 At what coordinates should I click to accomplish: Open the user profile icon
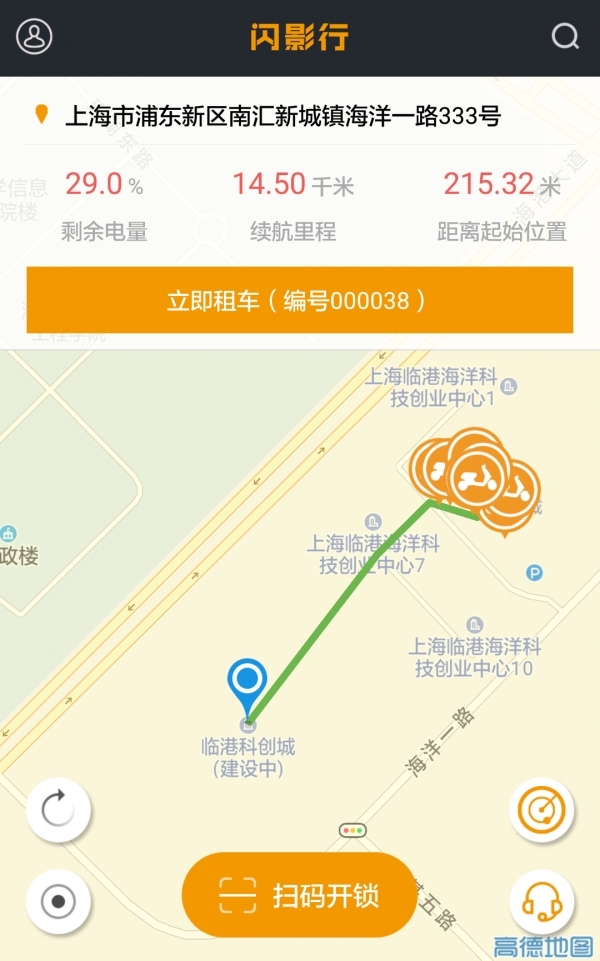tap(35, 37)
